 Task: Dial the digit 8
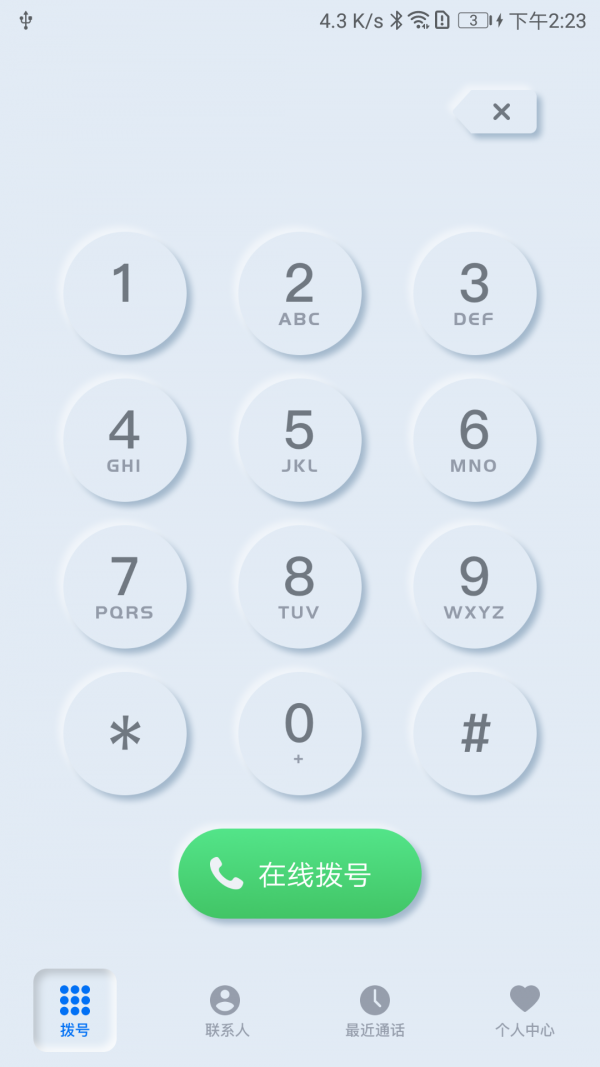[300, 587]
